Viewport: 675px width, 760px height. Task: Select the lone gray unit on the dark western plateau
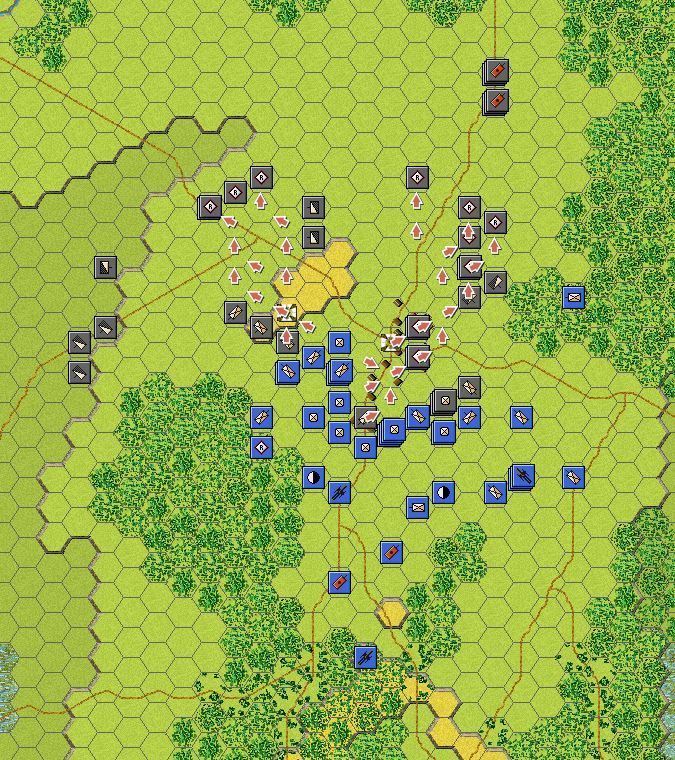coord(105,268)
